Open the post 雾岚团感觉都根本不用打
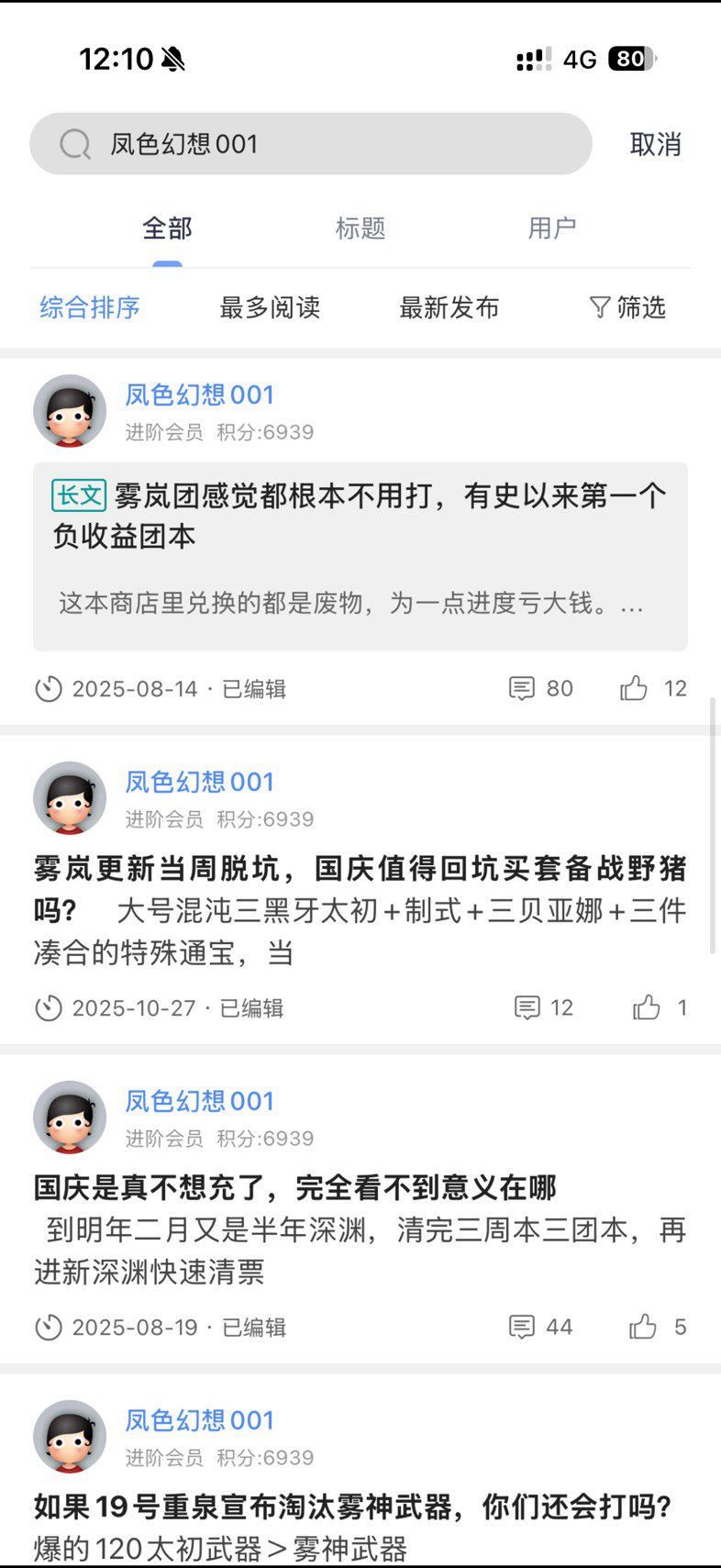Viewport: 721px width, 1568px height. [x=360, y=516]
